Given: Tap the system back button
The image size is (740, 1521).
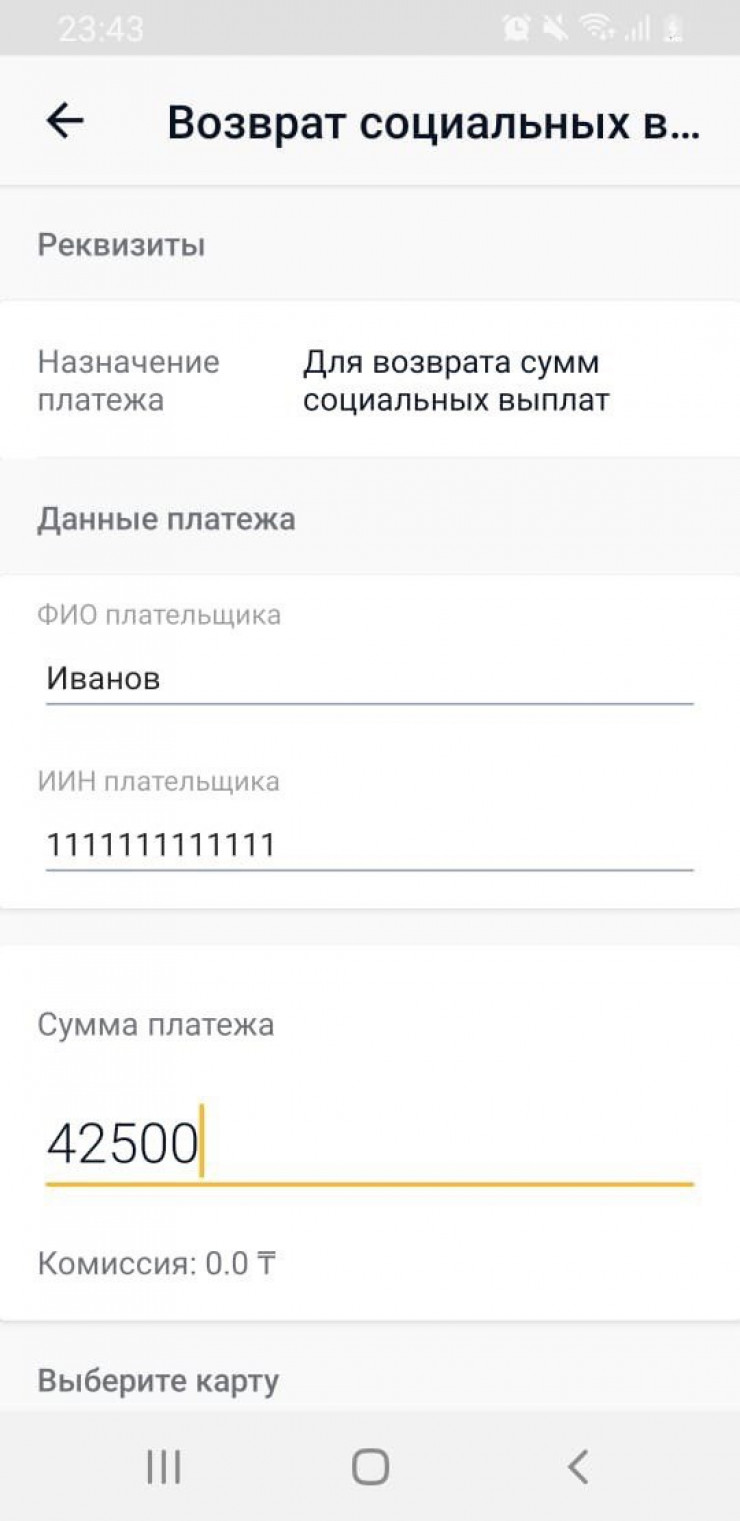Looking at the screenshot, I should click(577, 1467).
